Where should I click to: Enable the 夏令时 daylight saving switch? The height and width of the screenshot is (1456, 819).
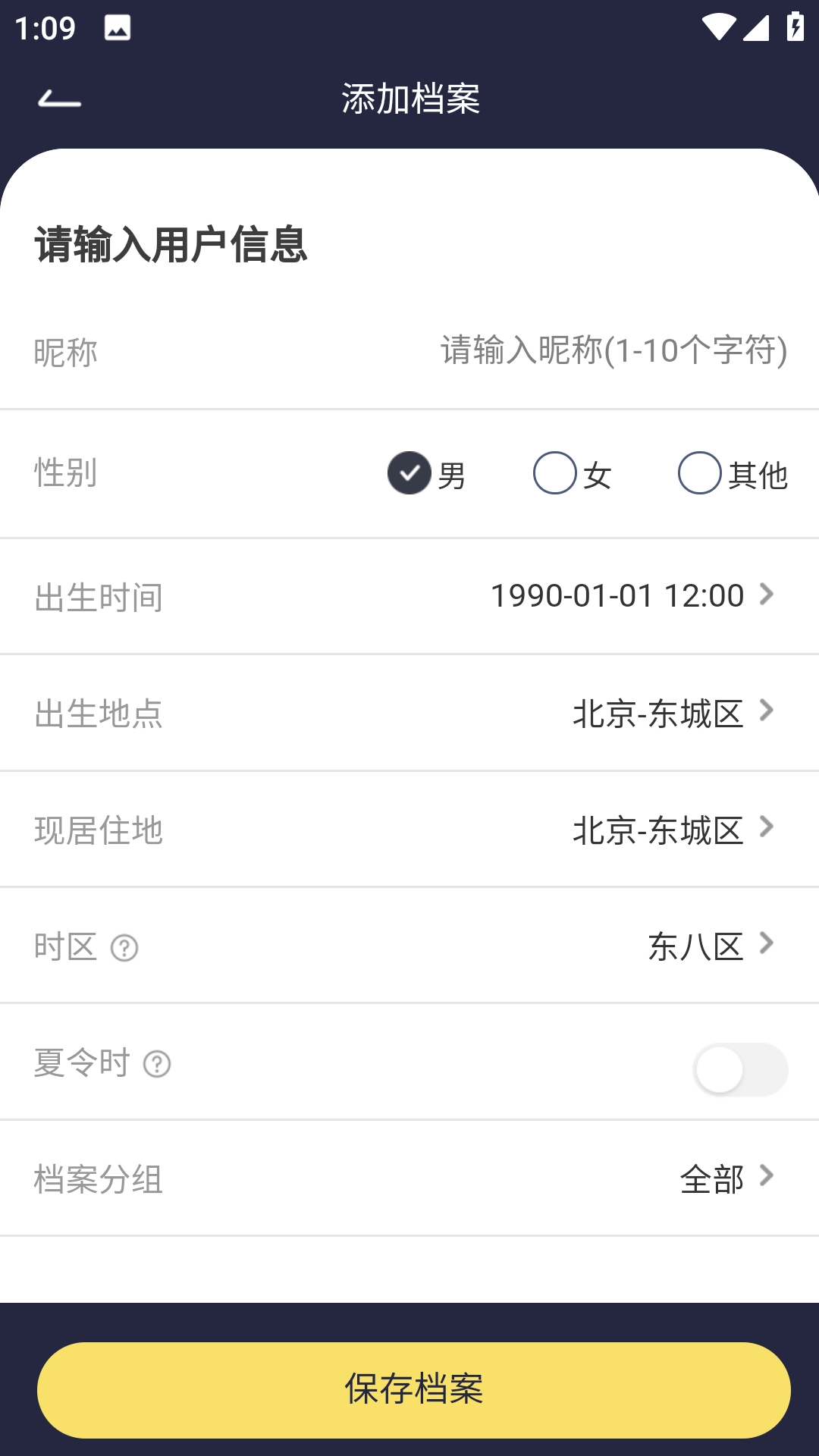(x=740, y=1069)
